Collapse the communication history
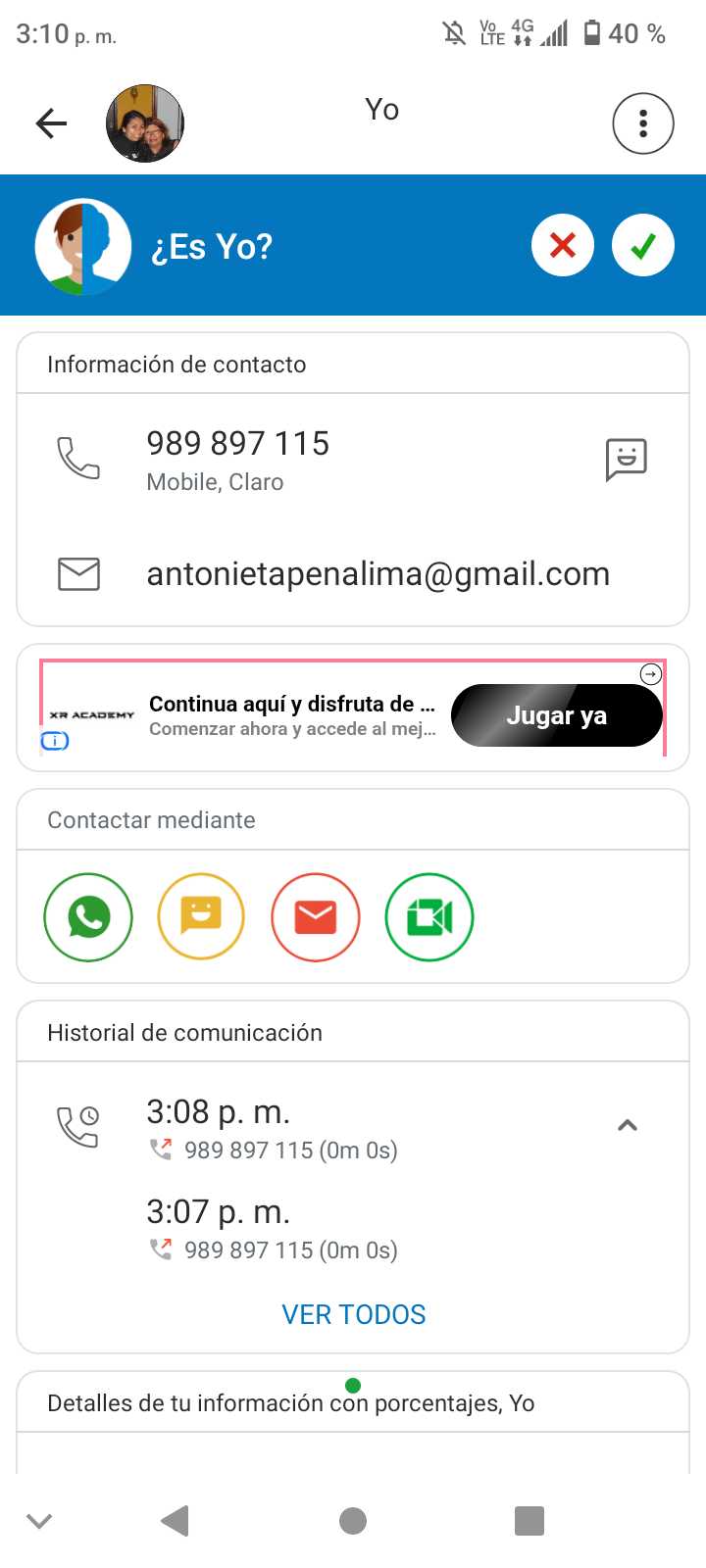This screenshot has height=1568, width=706. 628,1125
